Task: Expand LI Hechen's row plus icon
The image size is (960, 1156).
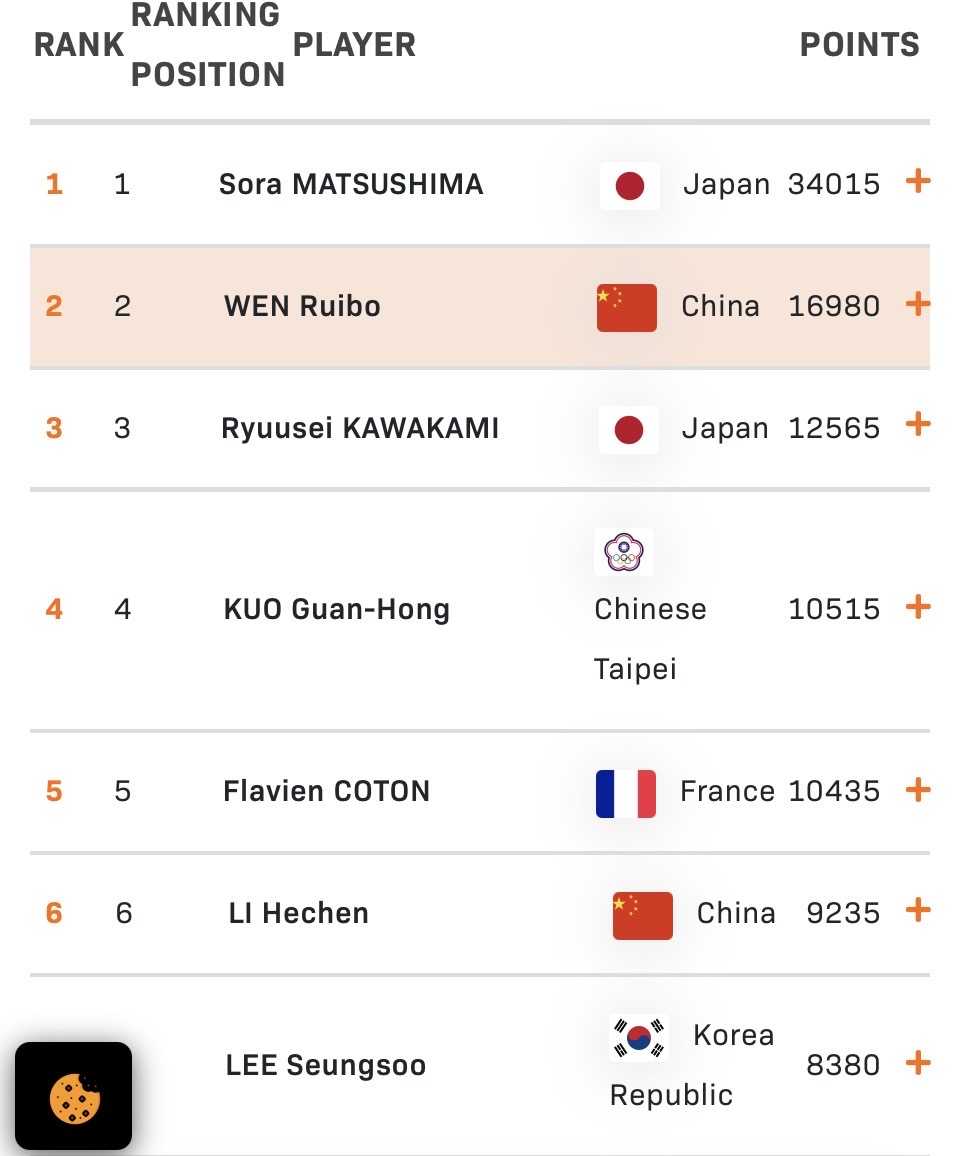Action: (917, 910)
